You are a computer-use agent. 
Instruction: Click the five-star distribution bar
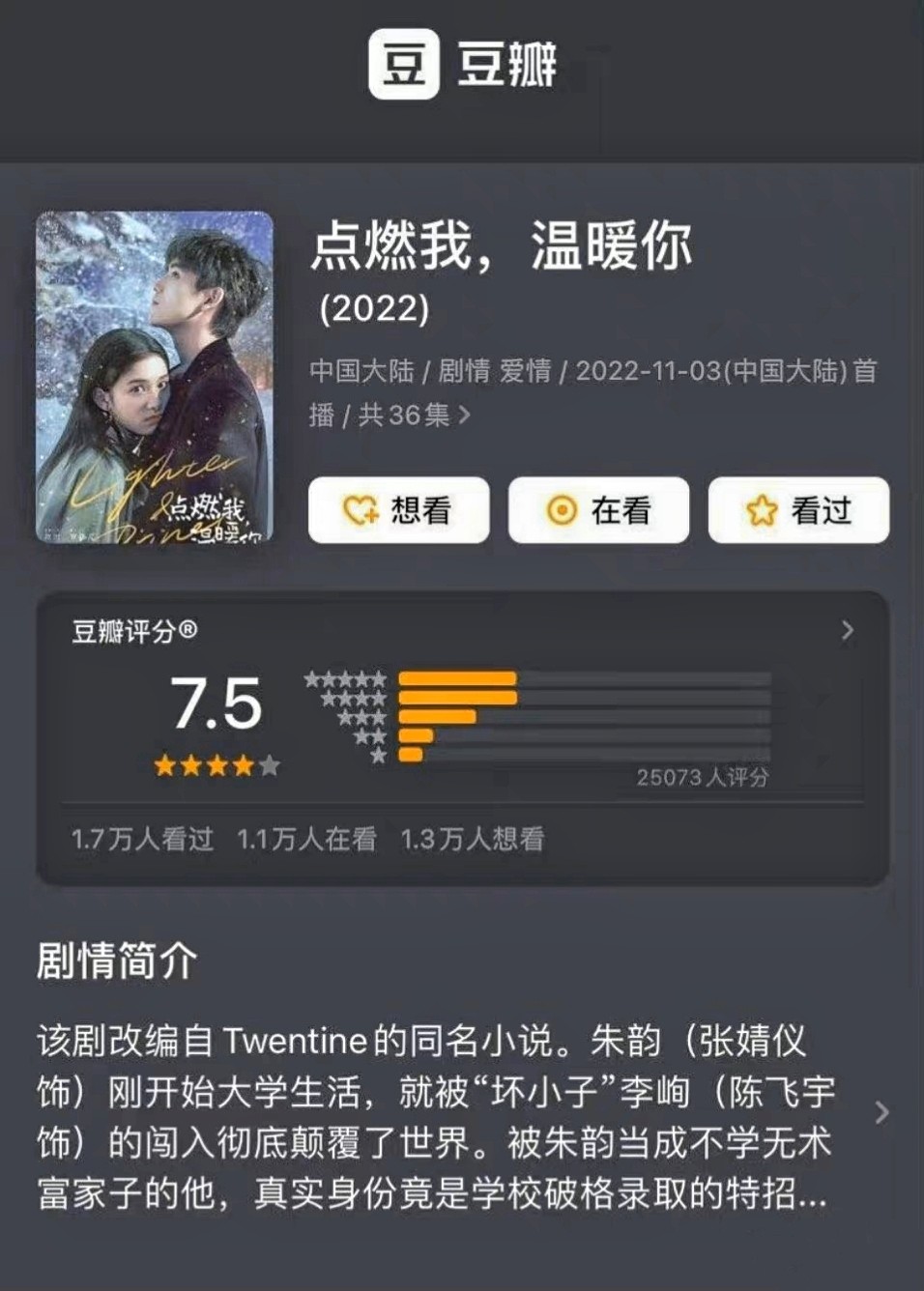457,676
